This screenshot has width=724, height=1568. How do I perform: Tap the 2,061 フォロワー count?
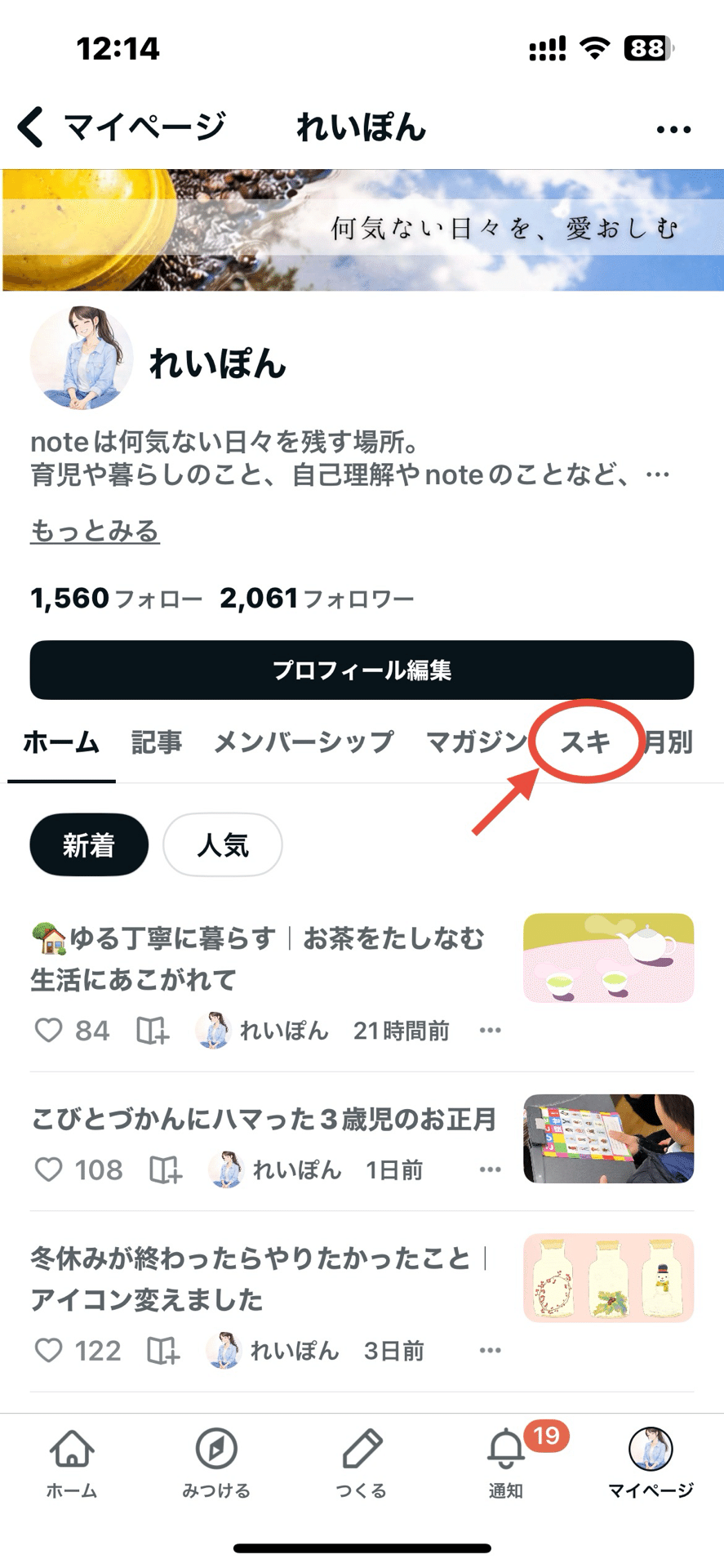(x=316, y=598)
